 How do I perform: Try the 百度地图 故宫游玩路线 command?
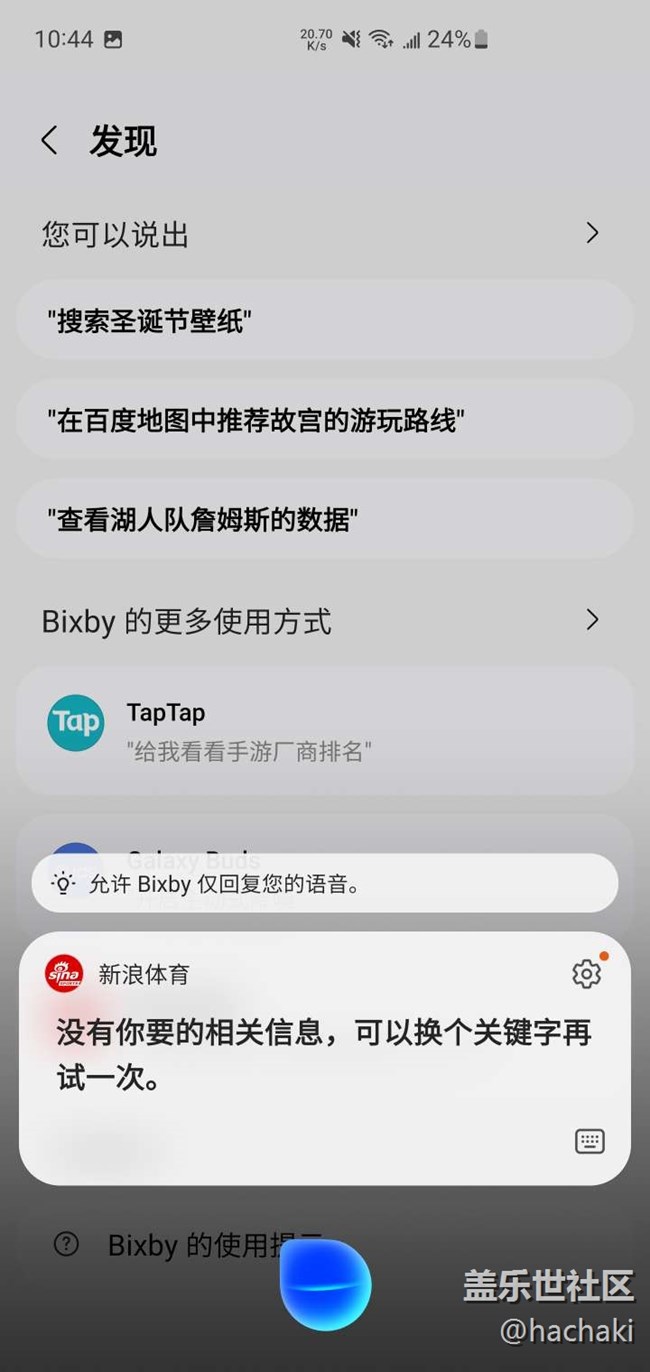tap(324, 420)
